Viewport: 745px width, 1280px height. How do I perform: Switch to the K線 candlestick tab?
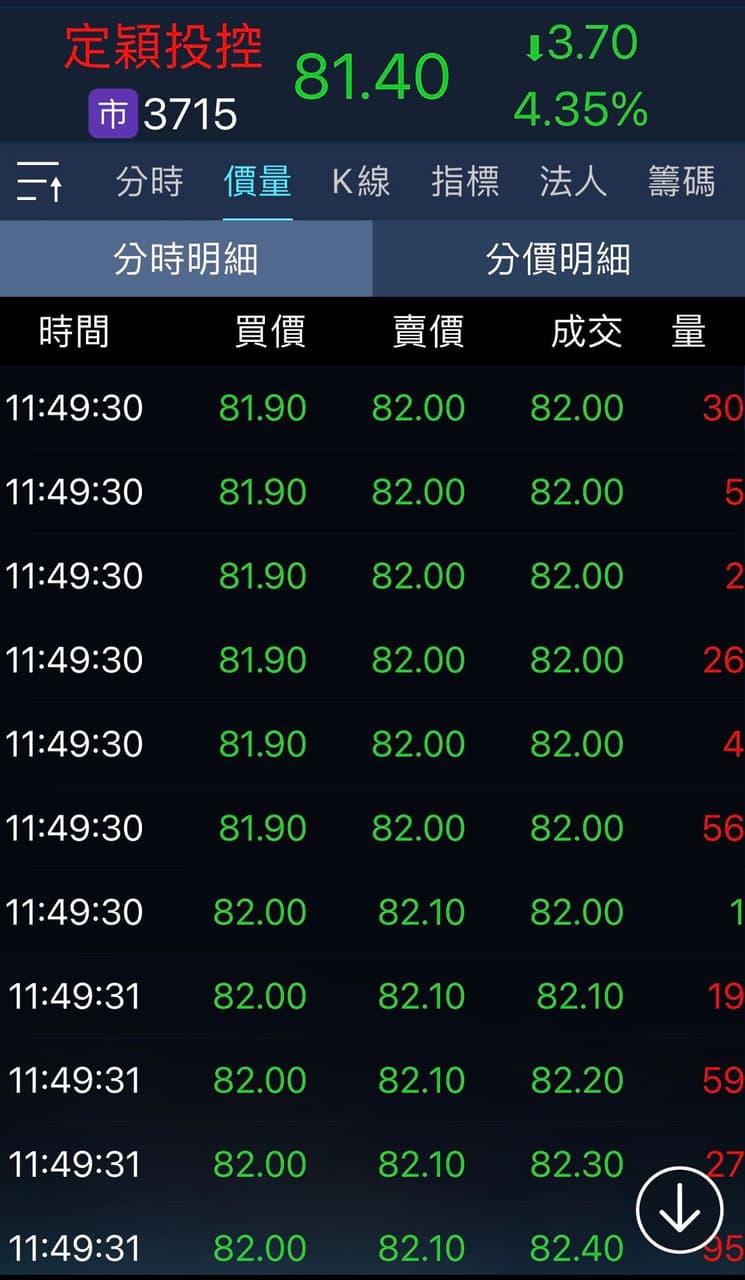(x=361, y=182)
